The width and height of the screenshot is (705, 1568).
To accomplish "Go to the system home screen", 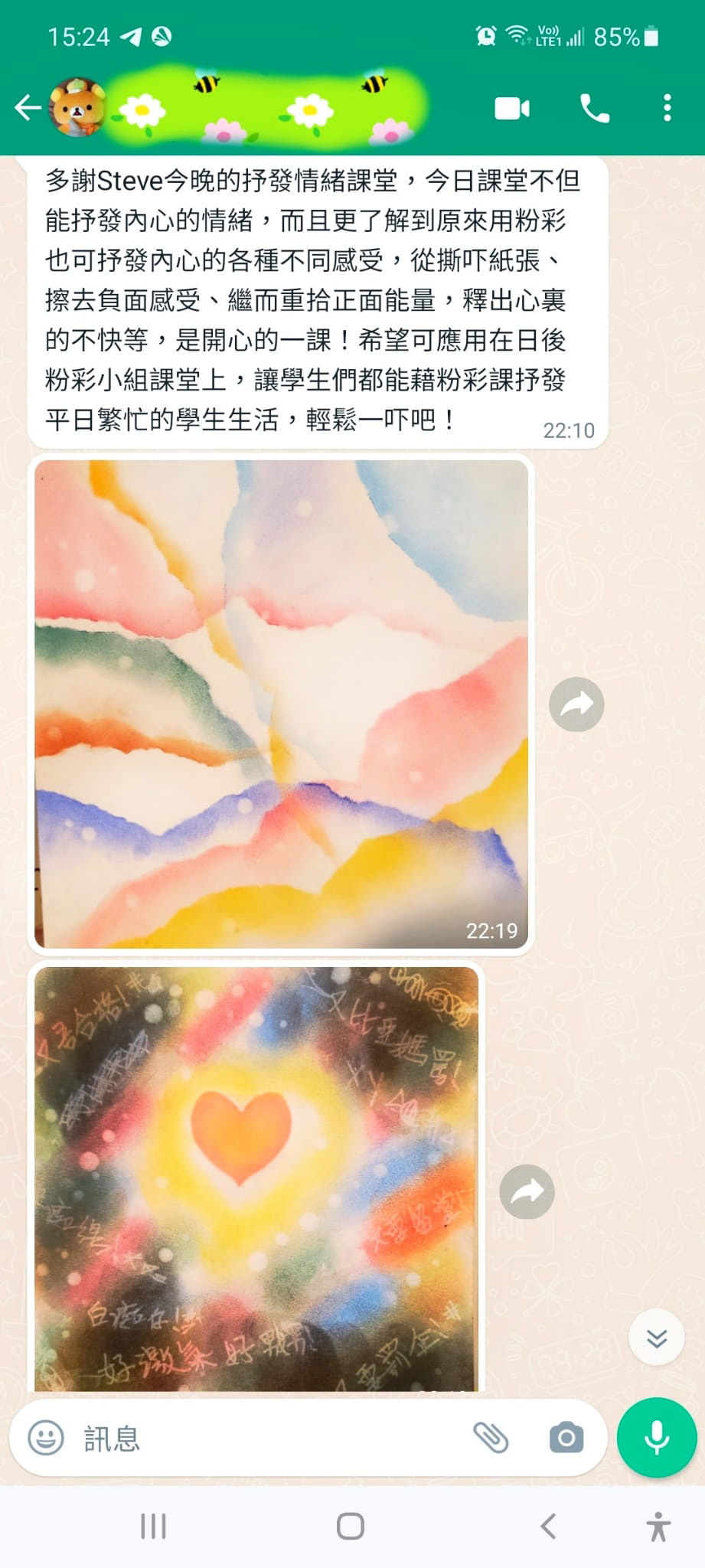I will [x=351, y=1527].
